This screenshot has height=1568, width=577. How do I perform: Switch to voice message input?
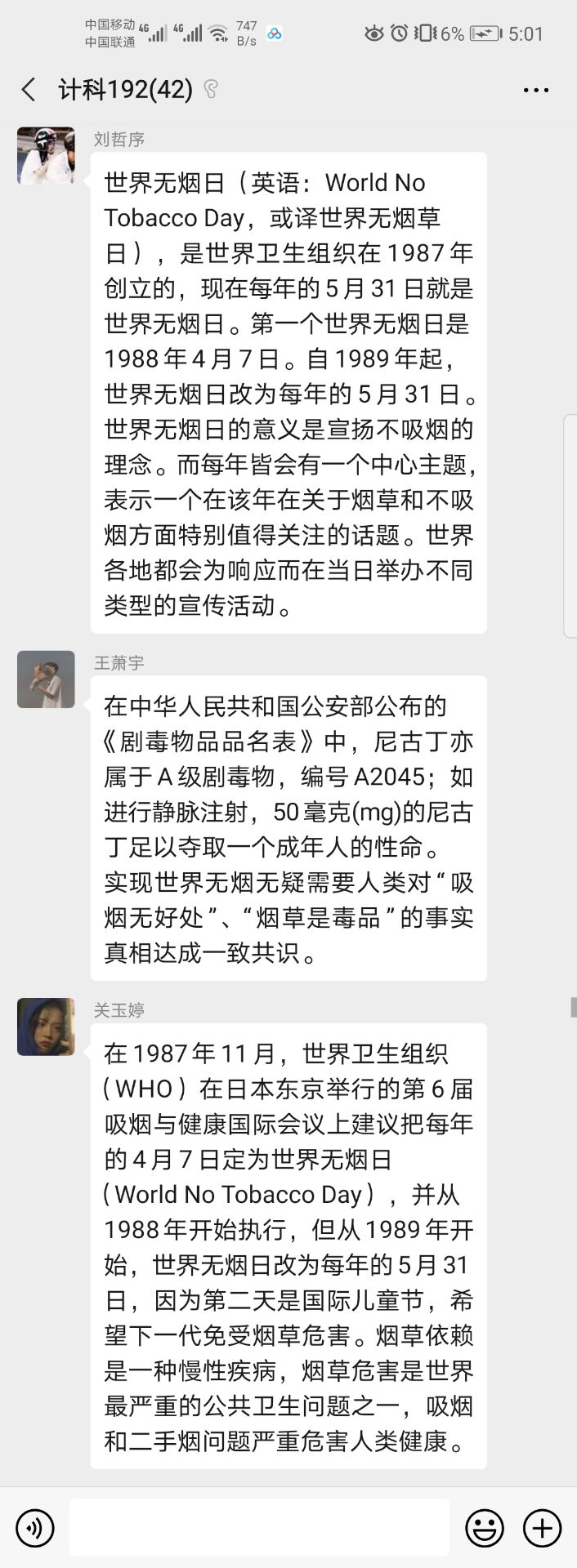35,1526
